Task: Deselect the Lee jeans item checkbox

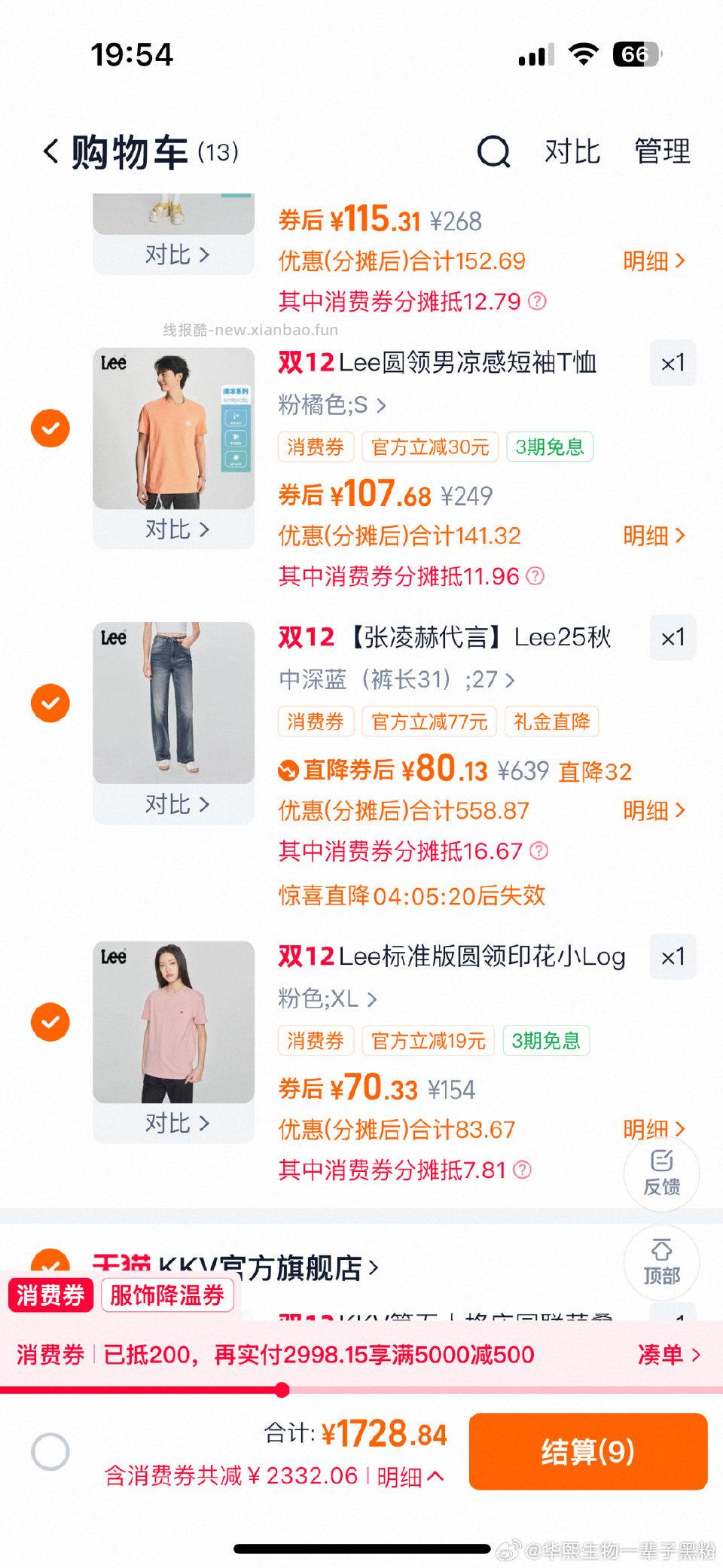Action: 51,702
